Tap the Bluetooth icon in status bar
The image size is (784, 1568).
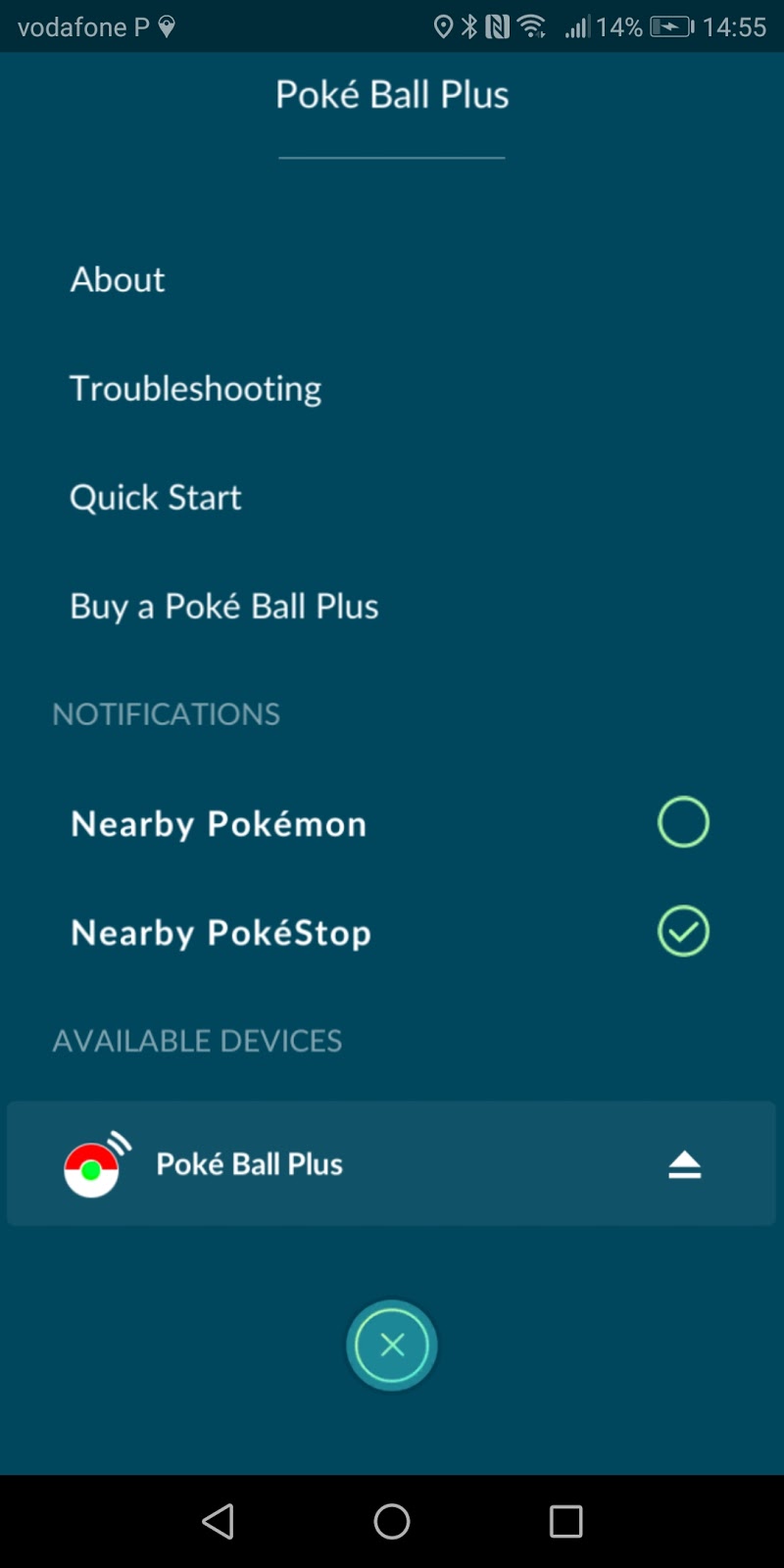coord(469,26)
